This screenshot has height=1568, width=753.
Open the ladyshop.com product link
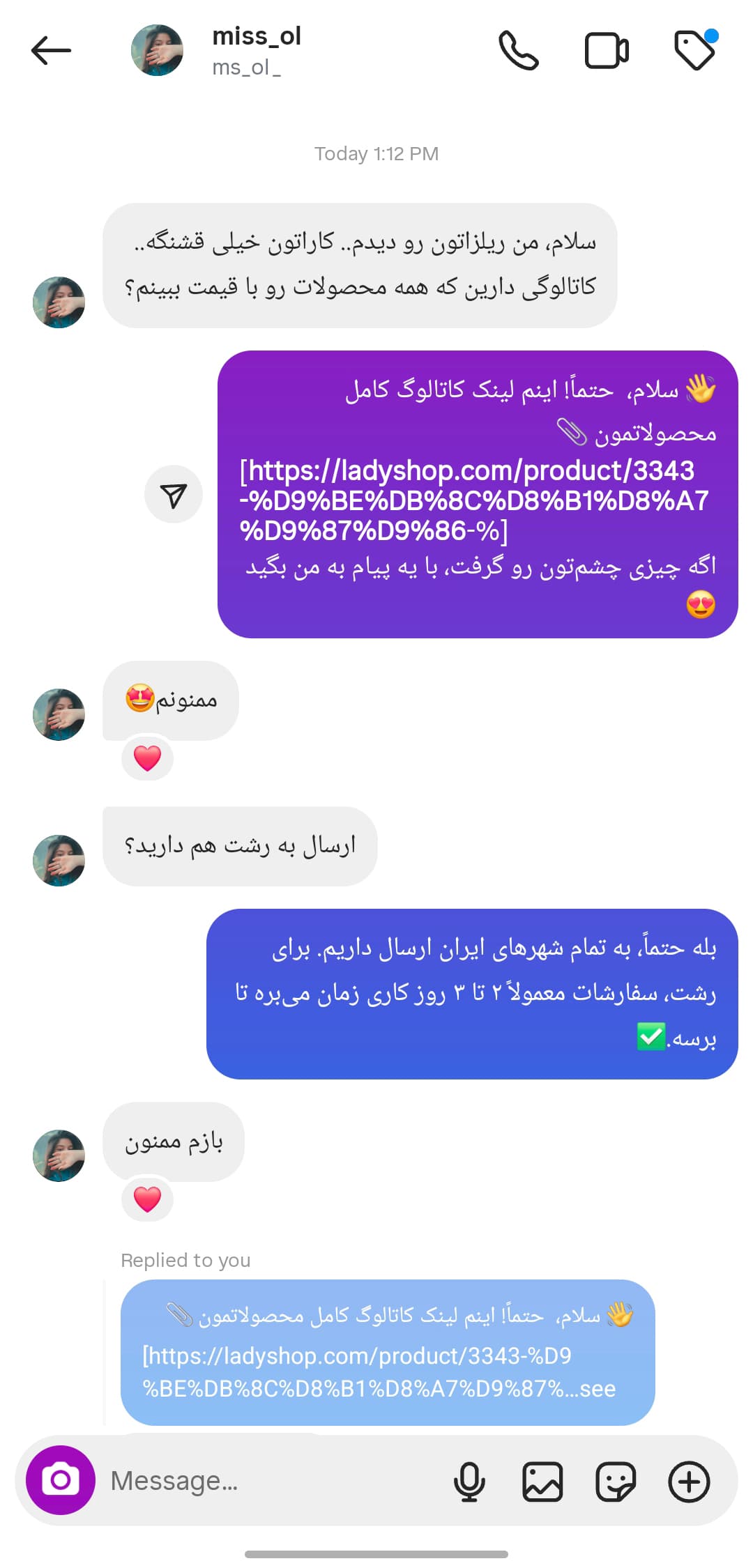(474, 500)
